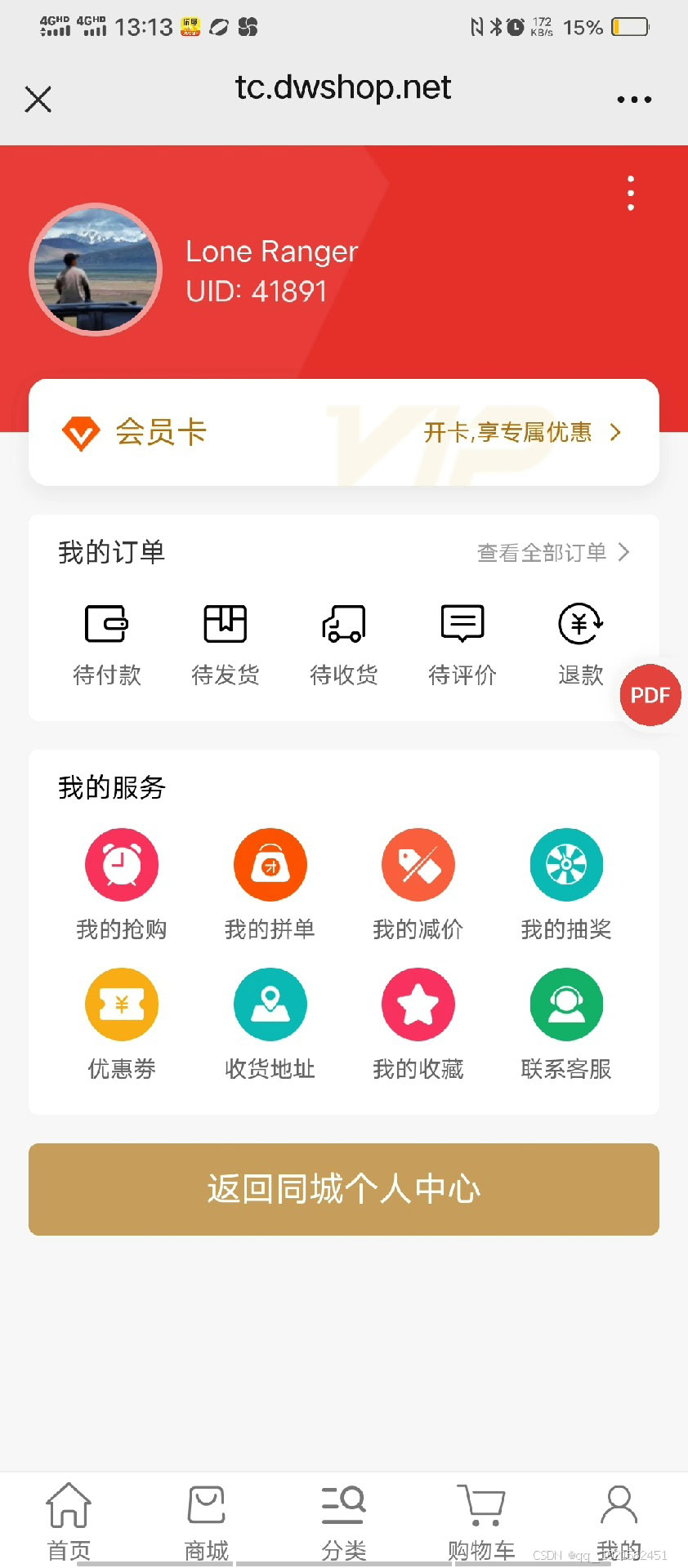Open 待发货 awaiting shipment orders
Screen dimensions: 688x1568
[226, 644]
